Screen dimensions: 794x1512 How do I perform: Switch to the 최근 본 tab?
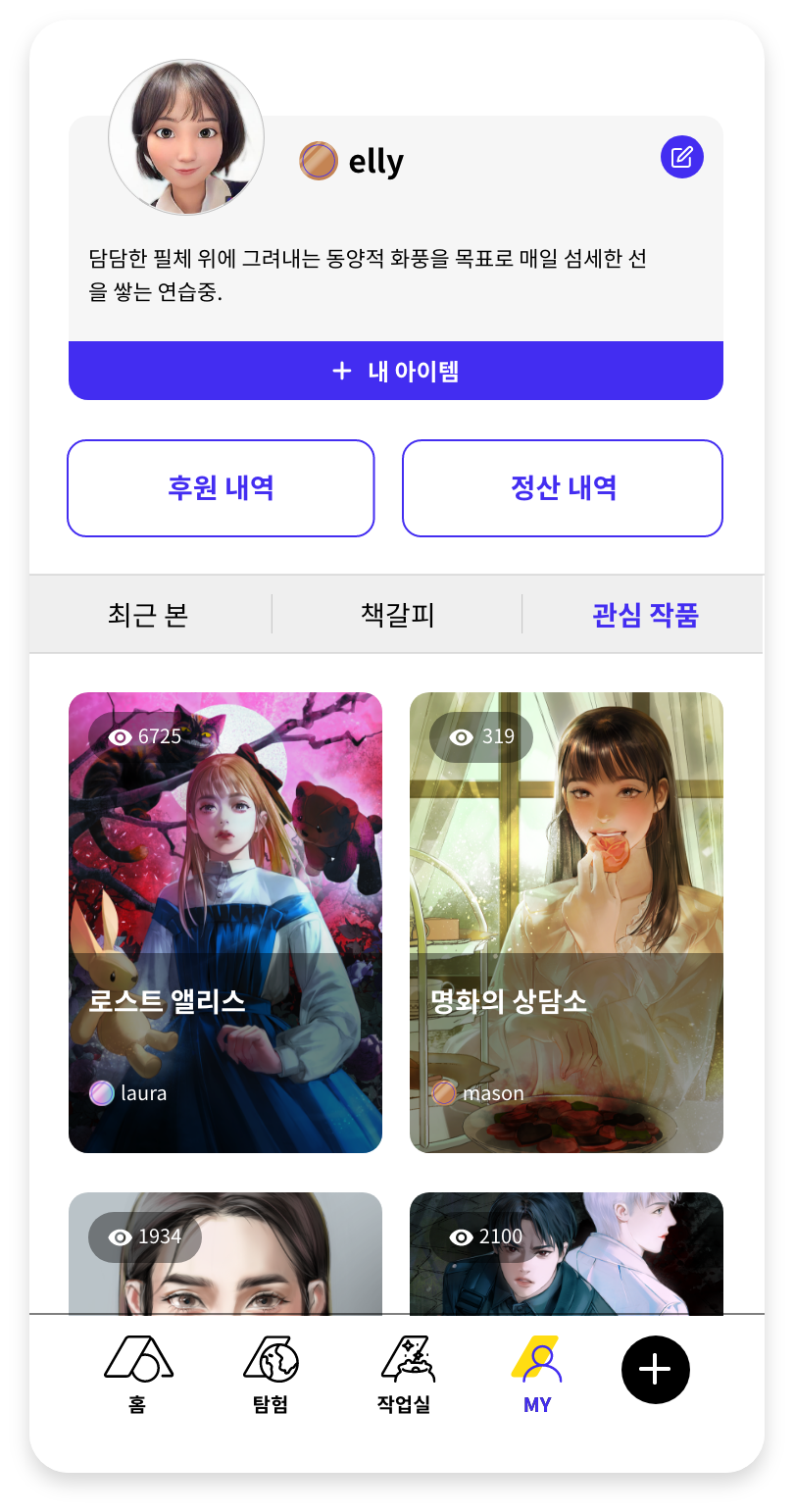[x=148, y=615]
